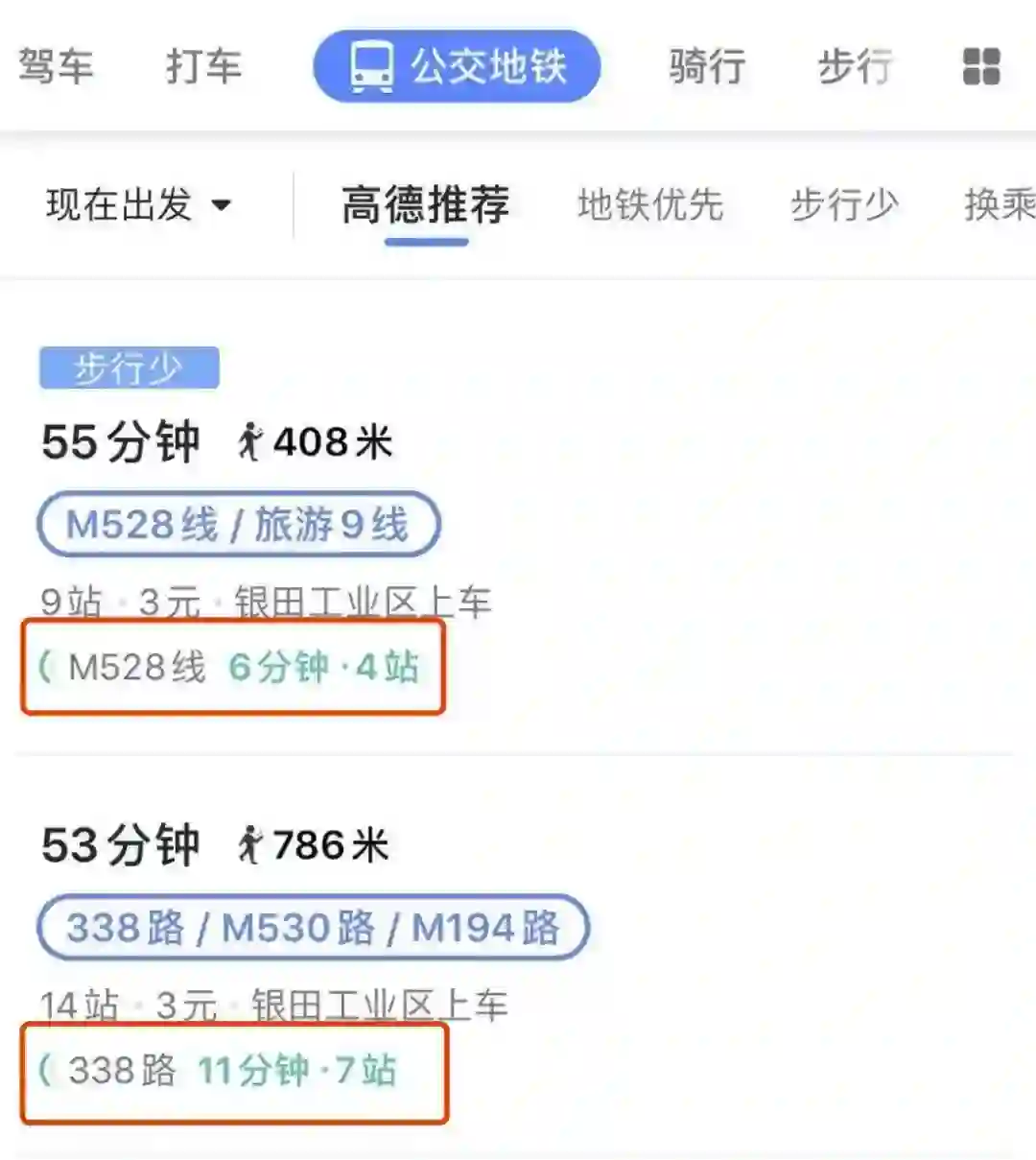Select the 打车 taxi tab
This screenshot has height=1160, width=1036.
pyautogui.click(x=203, y=66)
